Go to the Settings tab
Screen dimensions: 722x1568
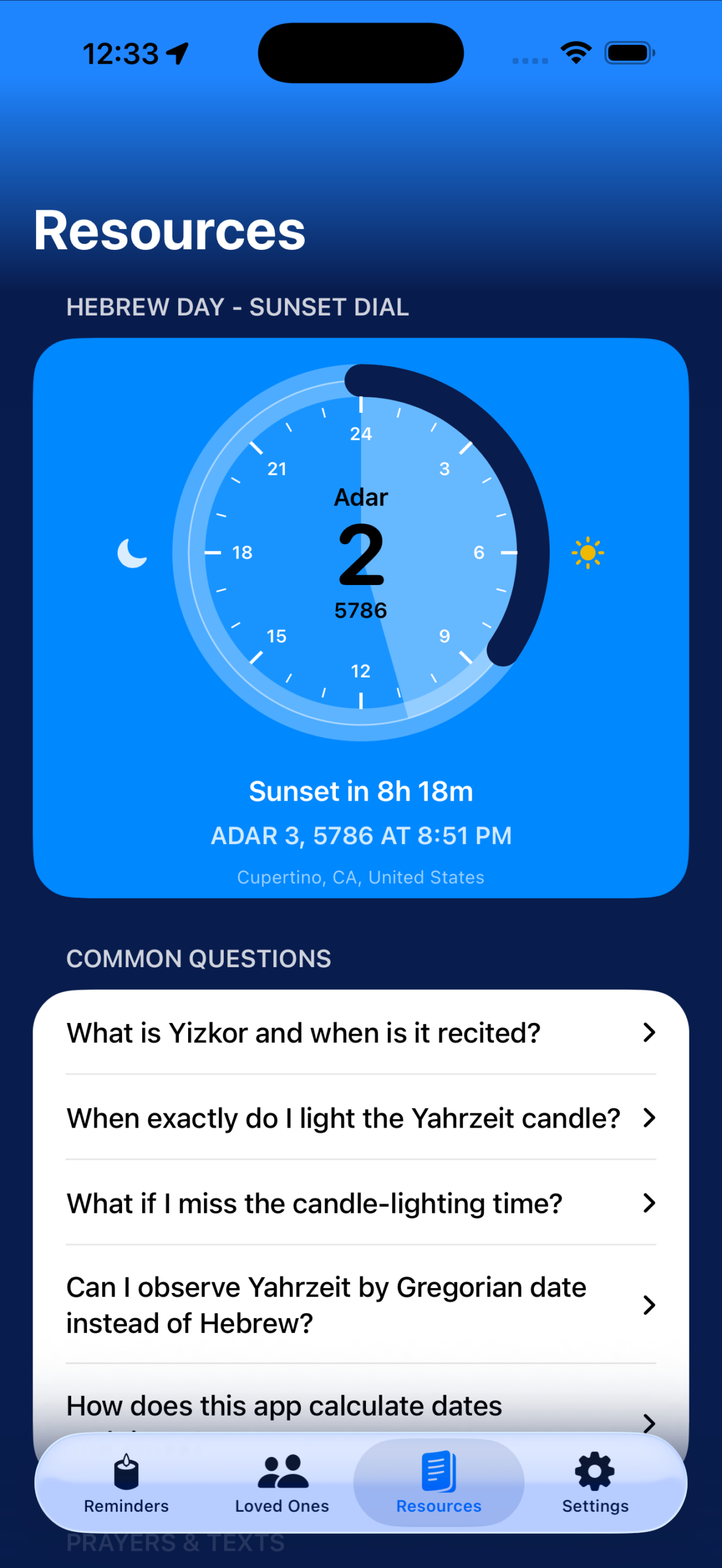click(x=595, y=1482)
